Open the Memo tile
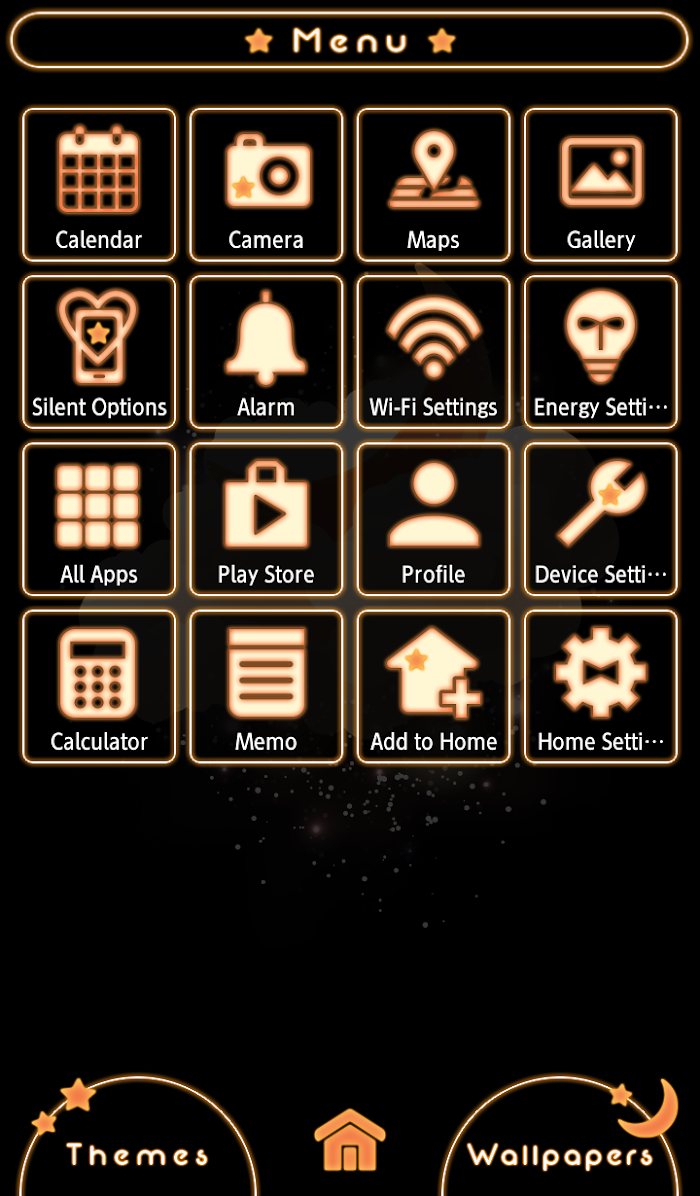The image size is (700, 1196). tap(266, 686)
